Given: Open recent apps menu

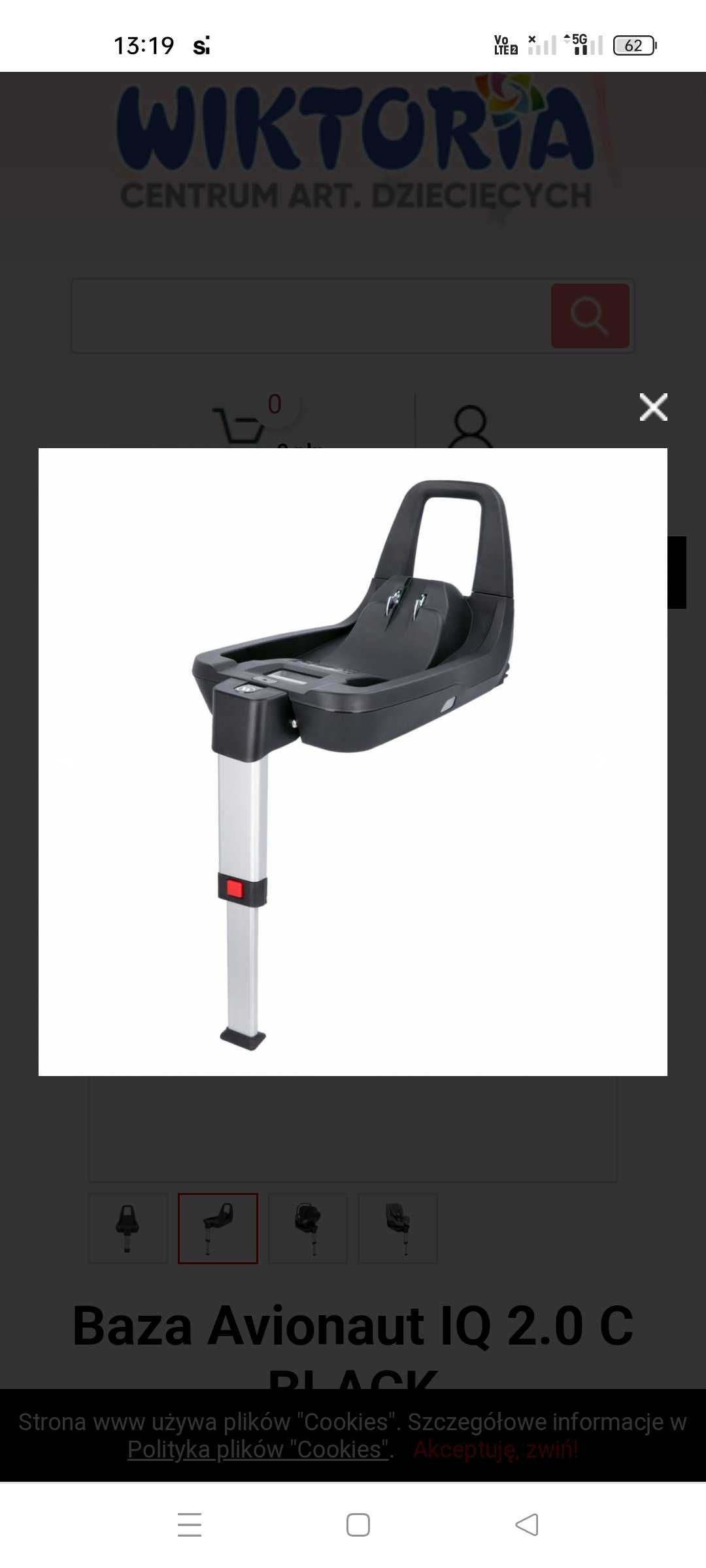Looking at the screenshot, I should [x=190, y=1525].
